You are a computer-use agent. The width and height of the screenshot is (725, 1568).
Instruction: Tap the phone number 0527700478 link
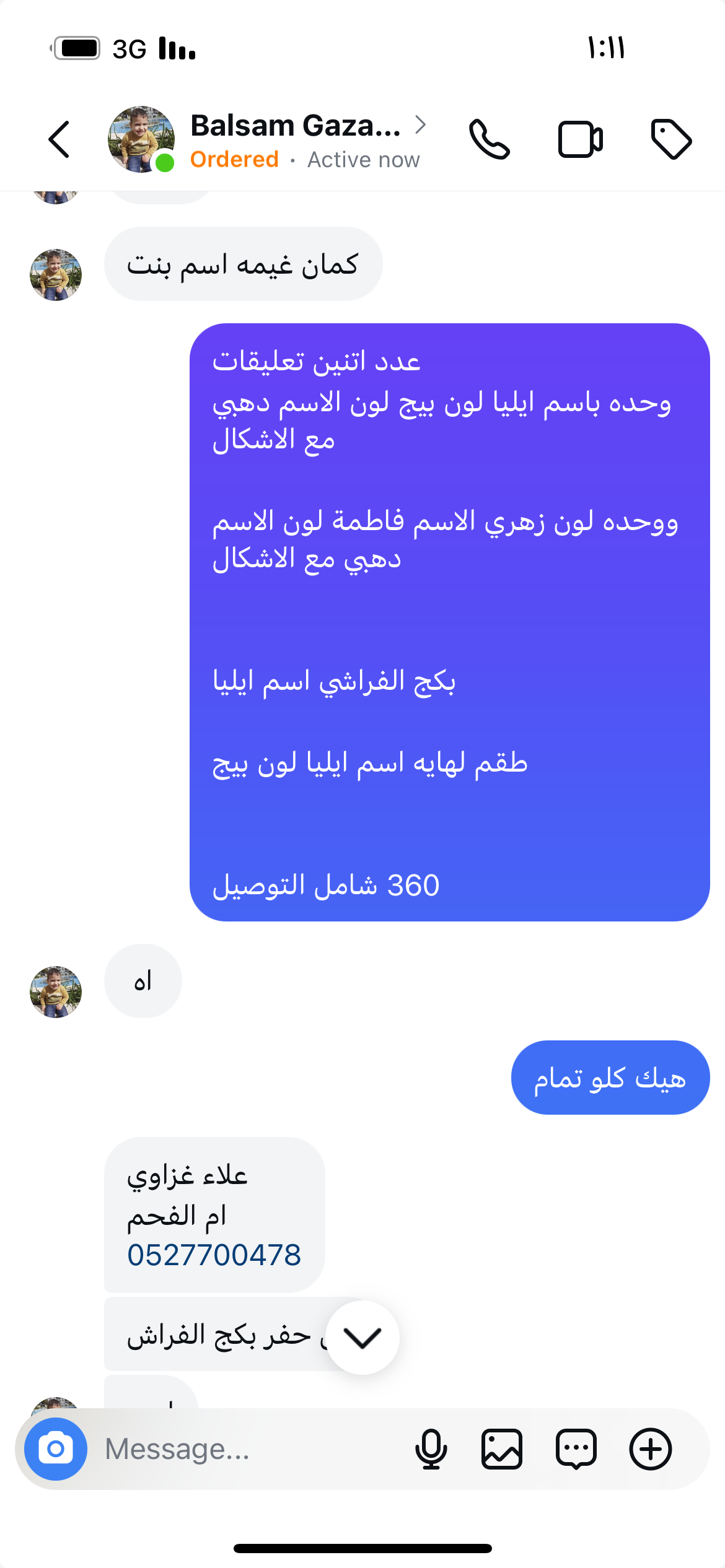tap(214, 1255)
